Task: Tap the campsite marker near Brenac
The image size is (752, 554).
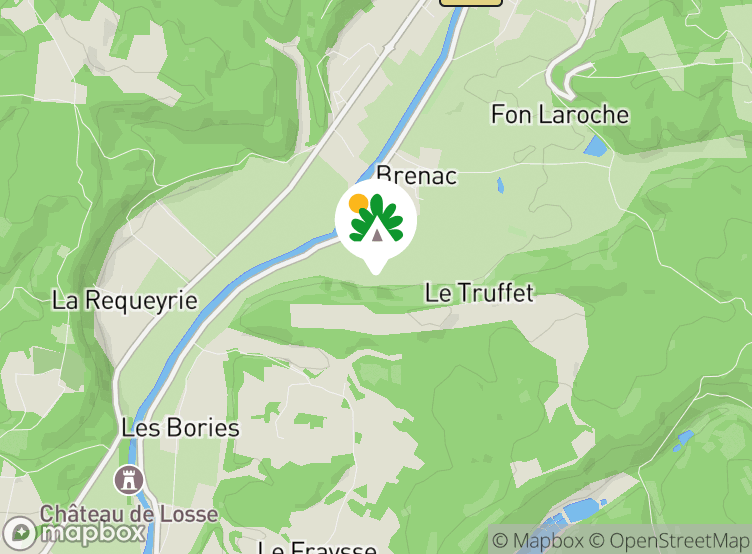Action: click(376, 221)
